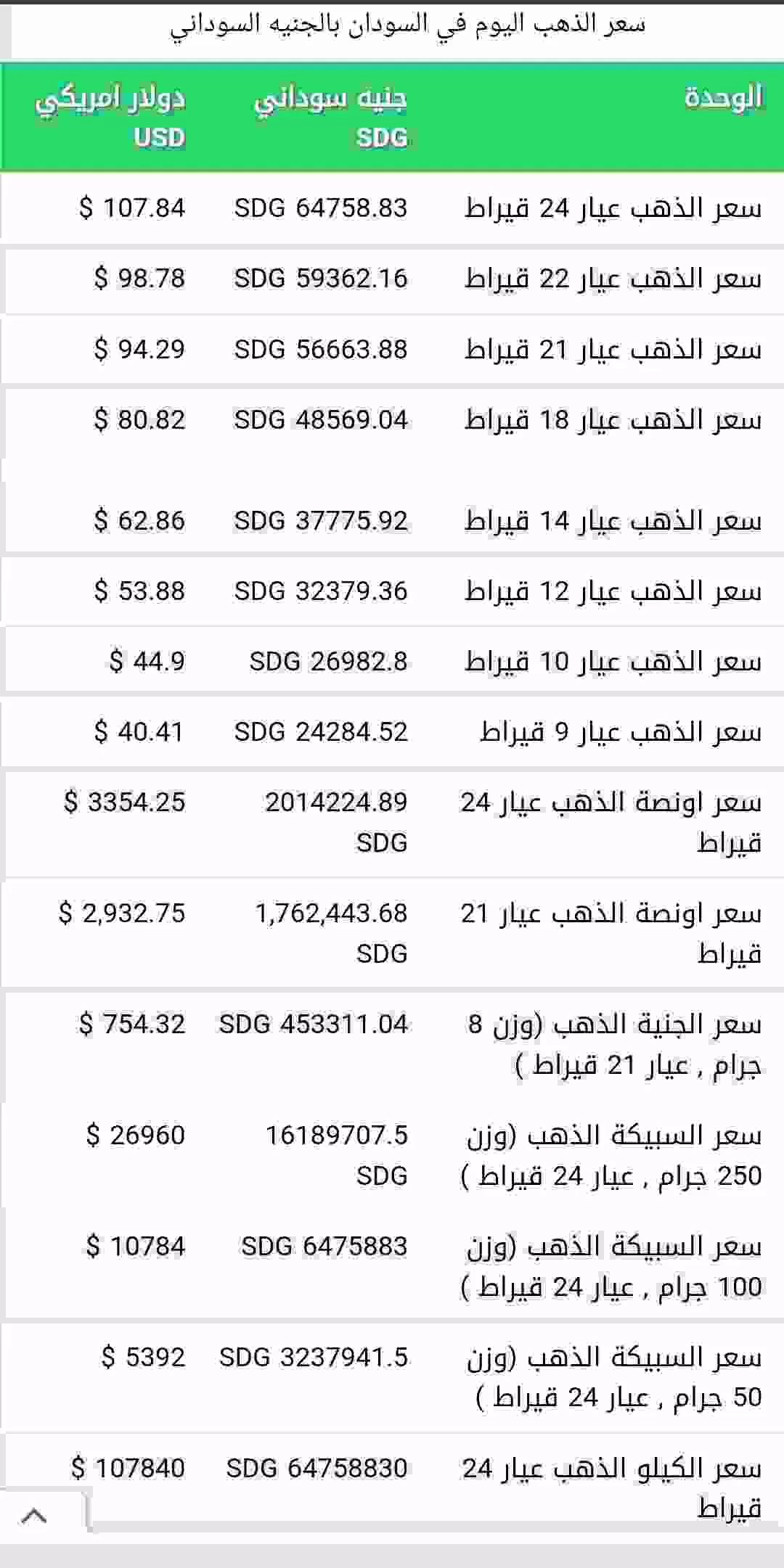Click the الوحدة unit column header

719,94
